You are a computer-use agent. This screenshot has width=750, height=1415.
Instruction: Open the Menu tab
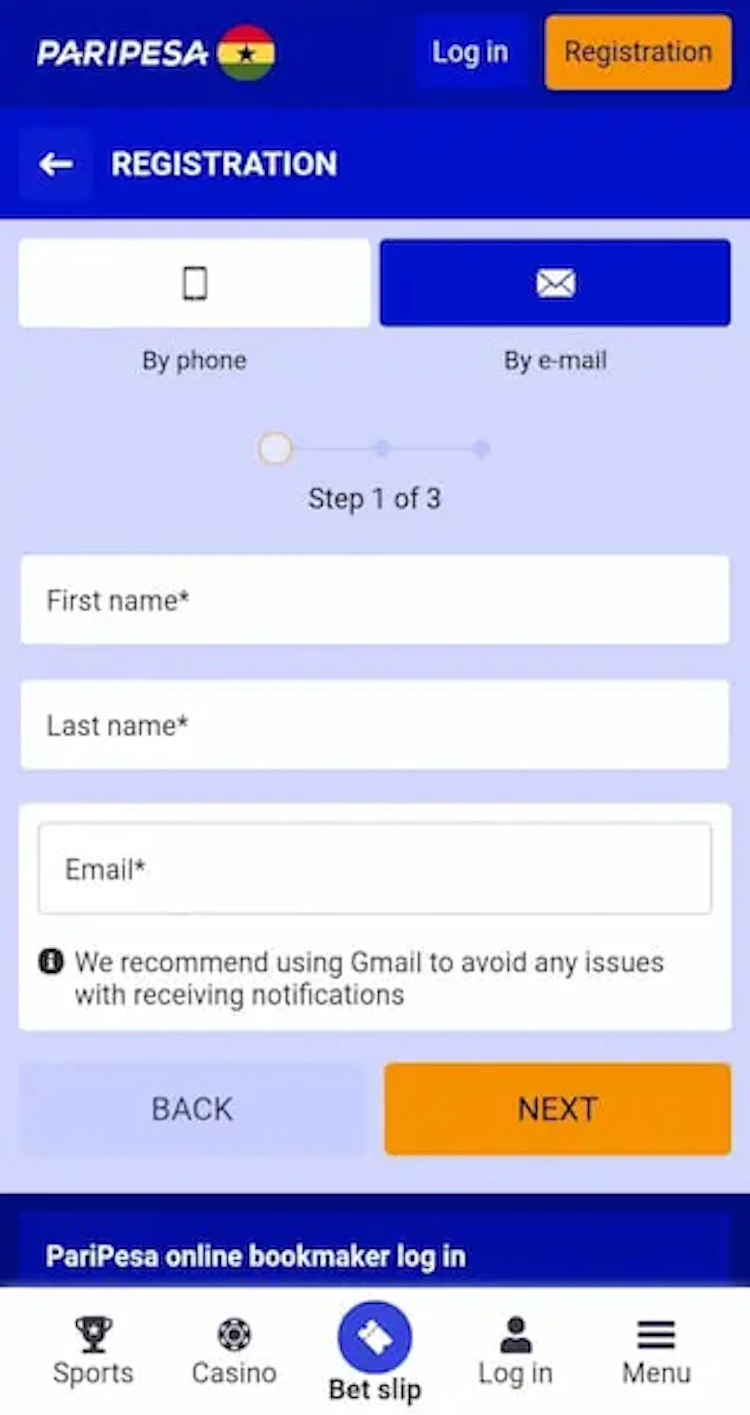click(656, 1352)
